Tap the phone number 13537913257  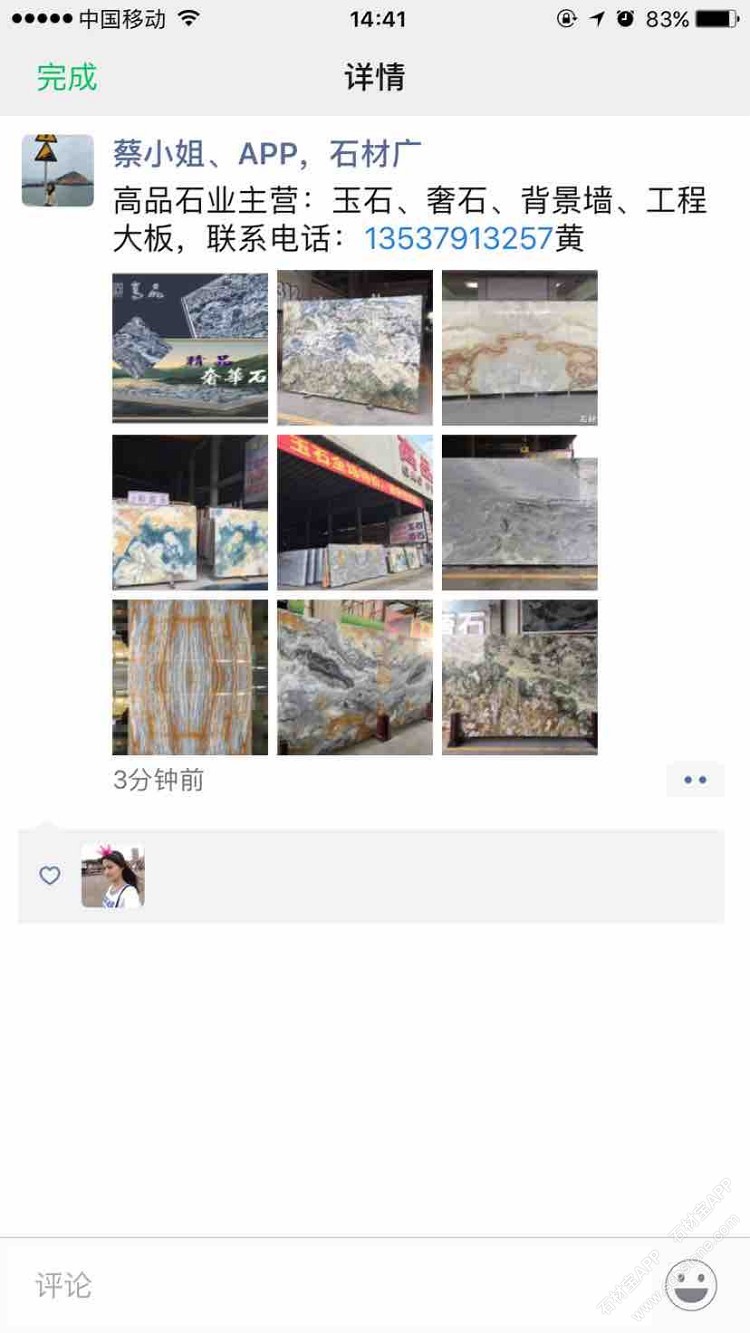click(459, 238)
